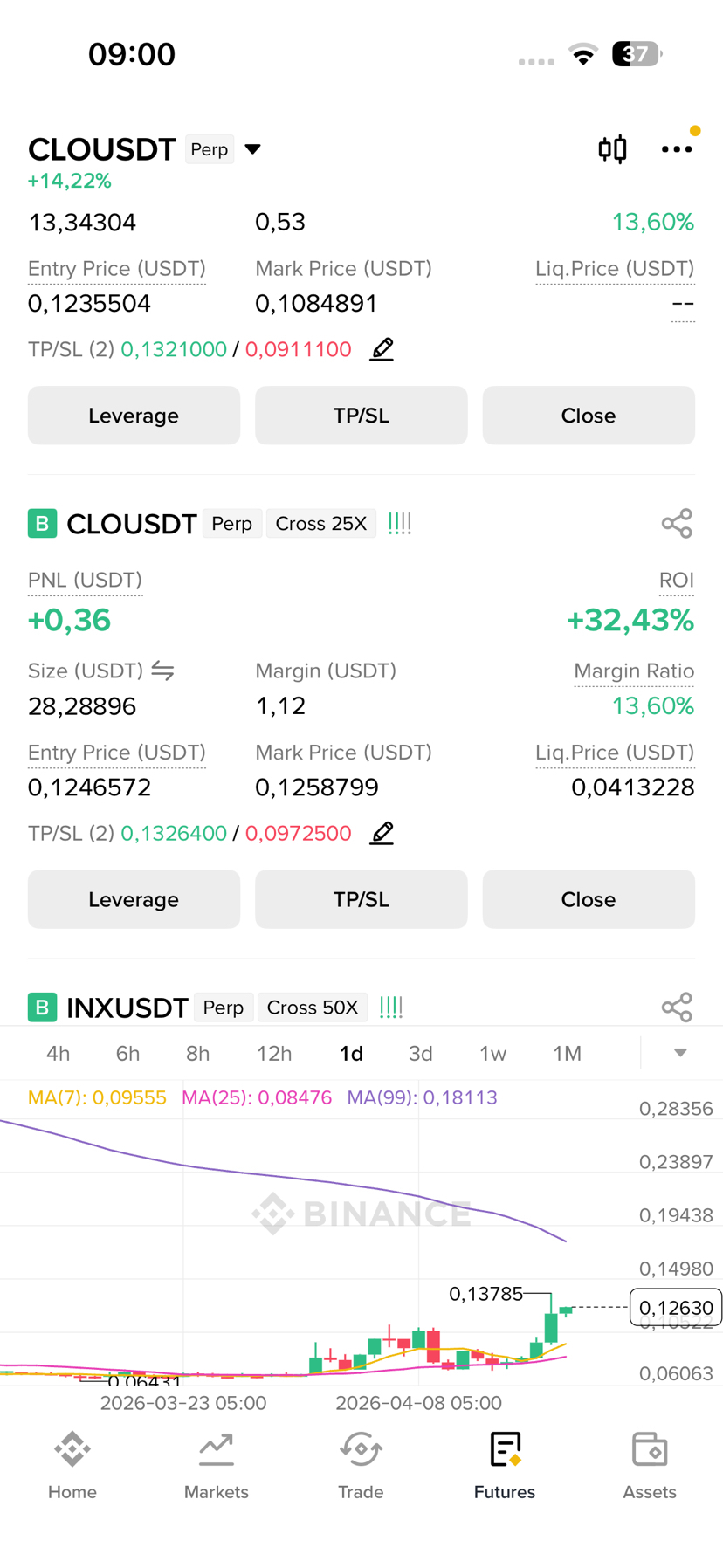Toggle the Size (USDT) unit switch arrows
Viewport: 723px width, 1568px height.
(x=162, y=671)
